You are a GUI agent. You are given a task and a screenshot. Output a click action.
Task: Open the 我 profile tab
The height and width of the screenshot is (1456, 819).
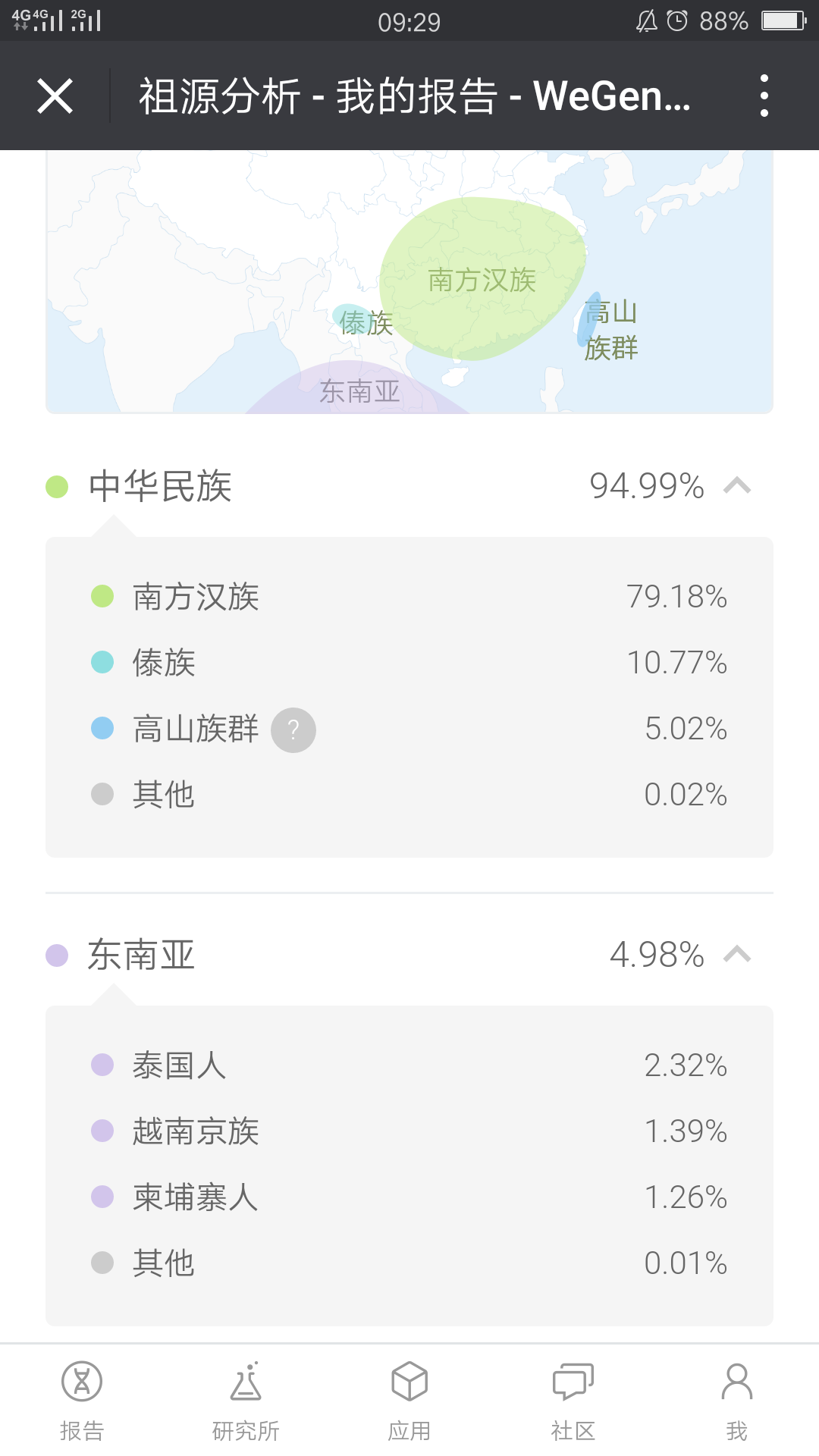(x=737, y=1401)
